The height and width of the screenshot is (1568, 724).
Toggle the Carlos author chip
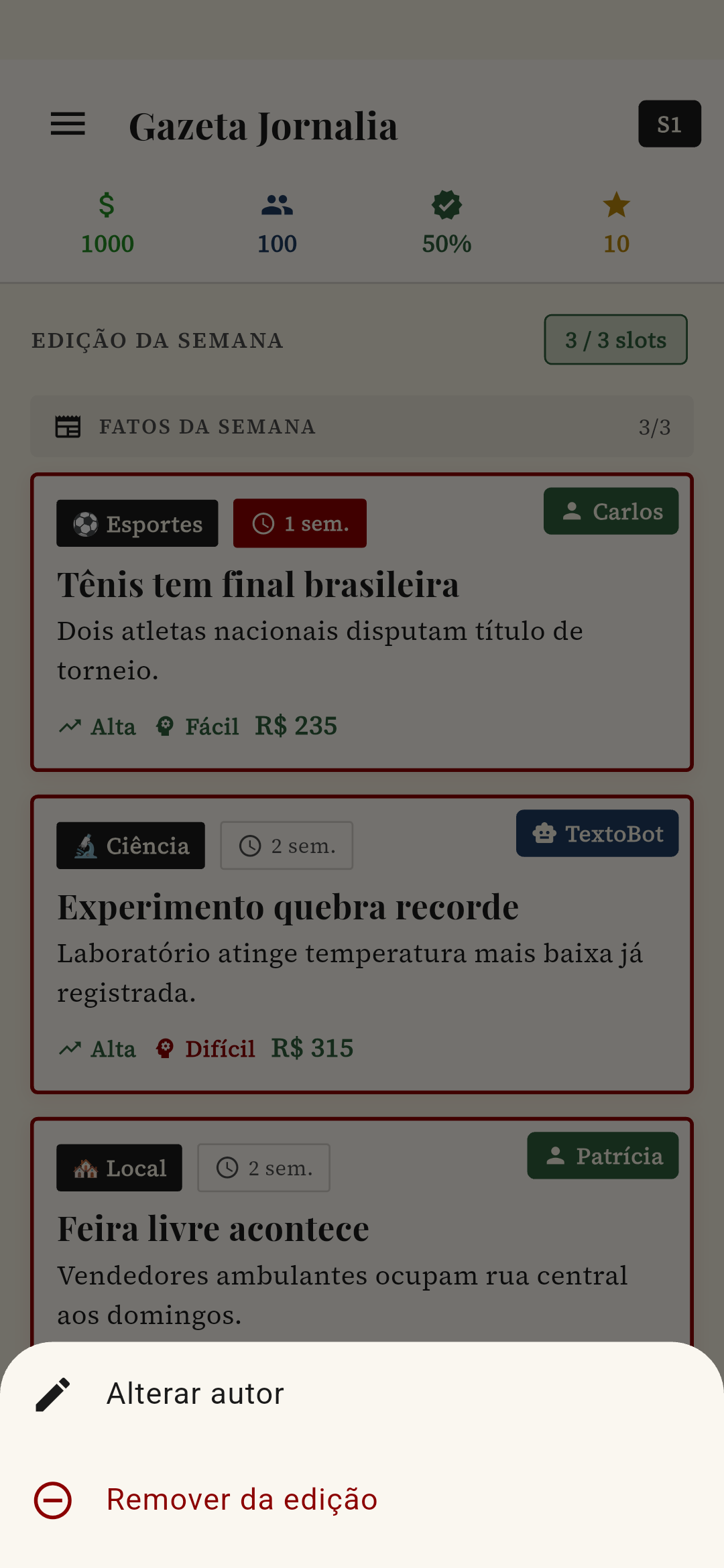click(x=610, y=511)
